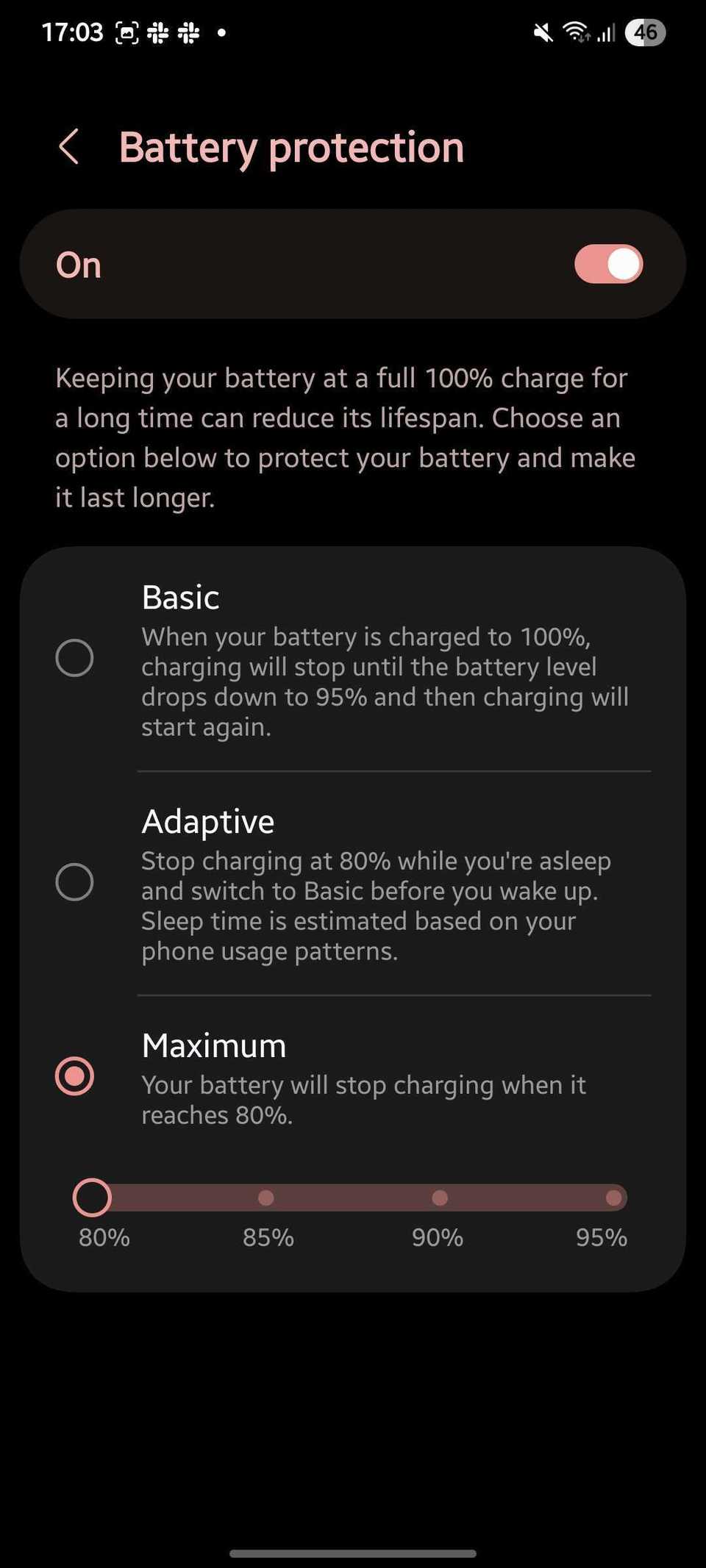706x1568 pixels.
Task: Tap the On label of the protection switch
Action: coord(78,264)
